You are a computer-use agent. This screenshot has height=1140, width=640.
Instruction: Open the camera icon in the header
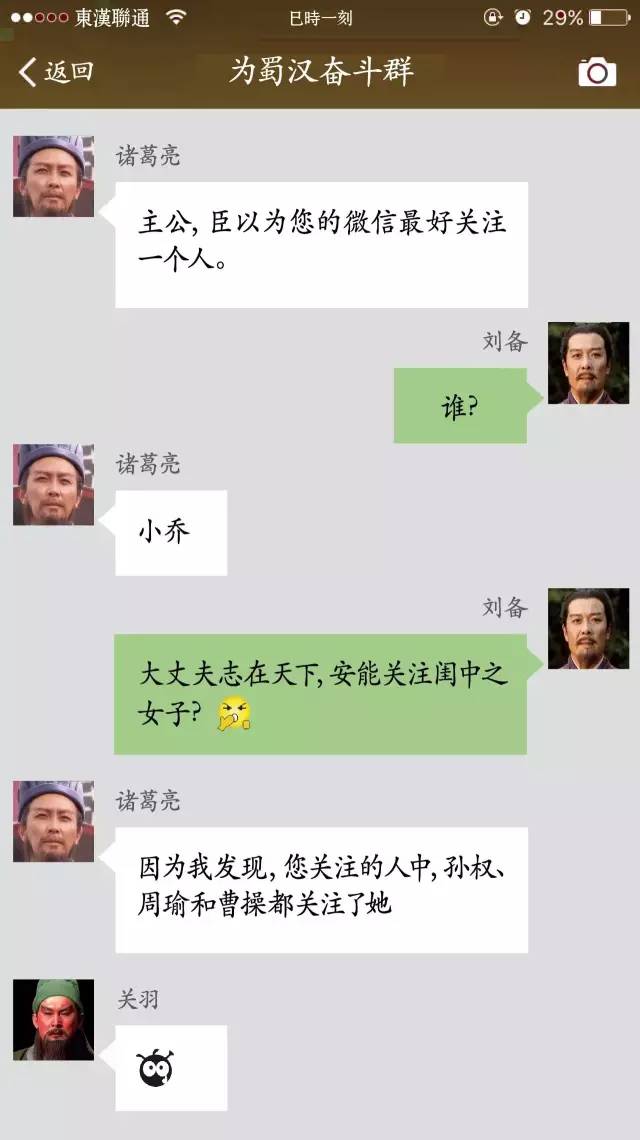click(597, 72)
